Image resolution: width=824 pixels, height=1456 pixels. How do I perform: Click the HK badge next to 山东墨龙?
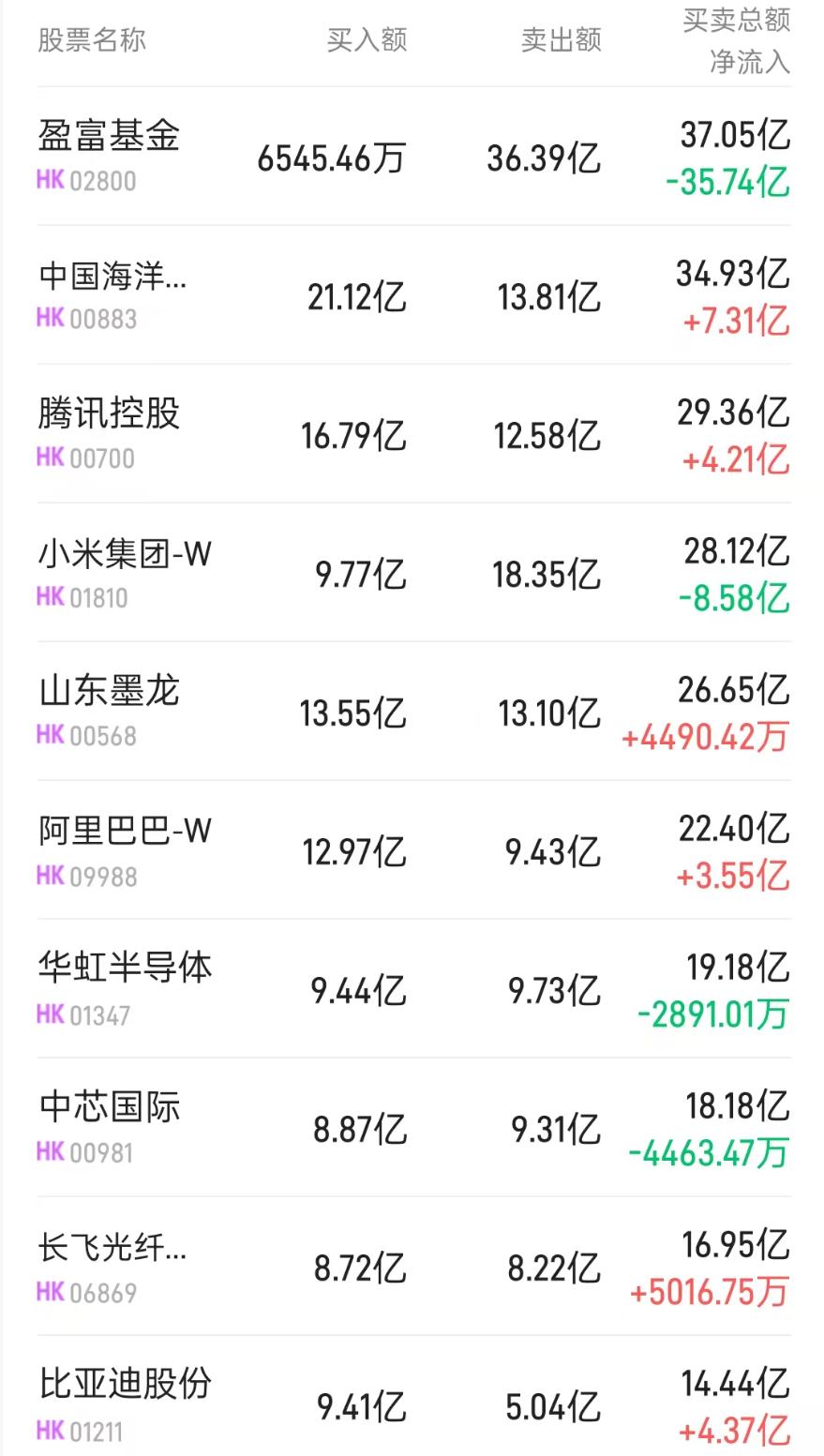[51, 736]
